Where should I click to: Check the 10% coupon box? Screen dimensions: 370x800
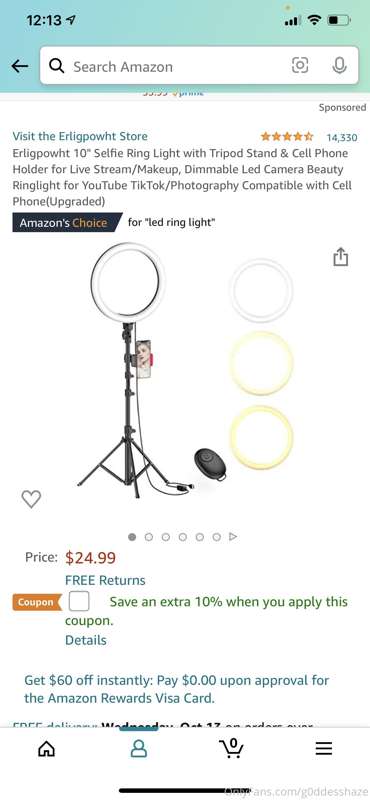click(79, 602)
